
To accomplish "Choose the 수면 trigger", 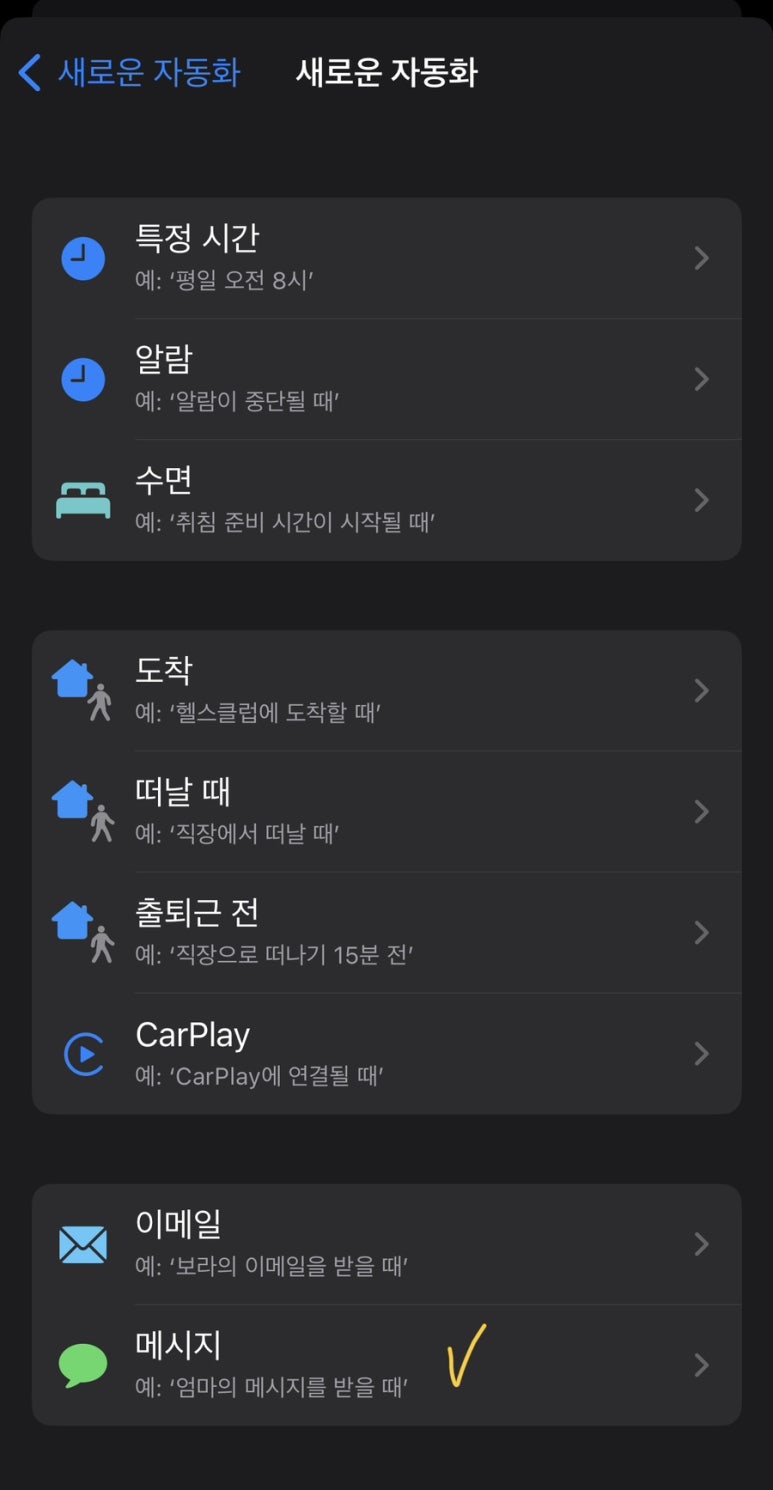I will (x=386, y=500).
